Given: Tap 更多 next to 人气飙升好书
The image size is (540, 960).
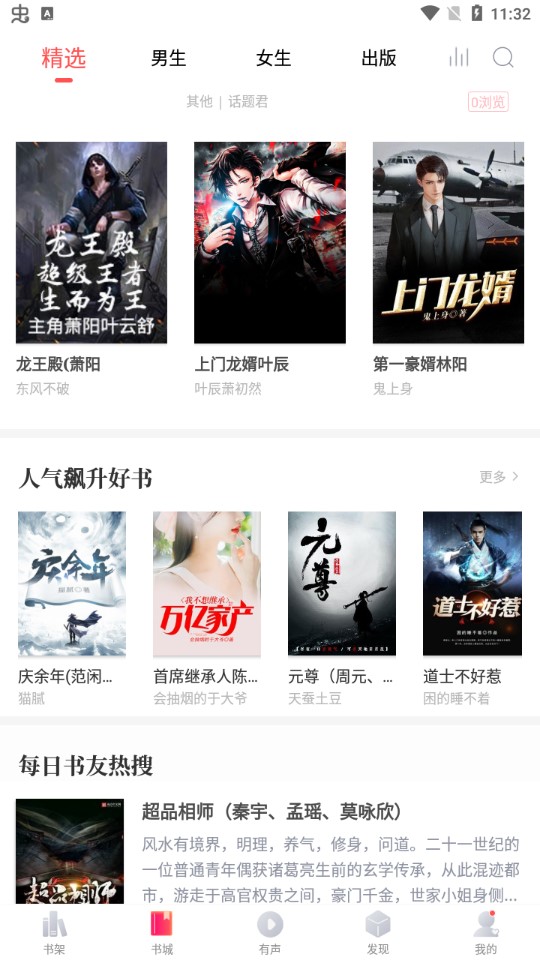Looking at the screenshot, I should [x=498, y=476].
